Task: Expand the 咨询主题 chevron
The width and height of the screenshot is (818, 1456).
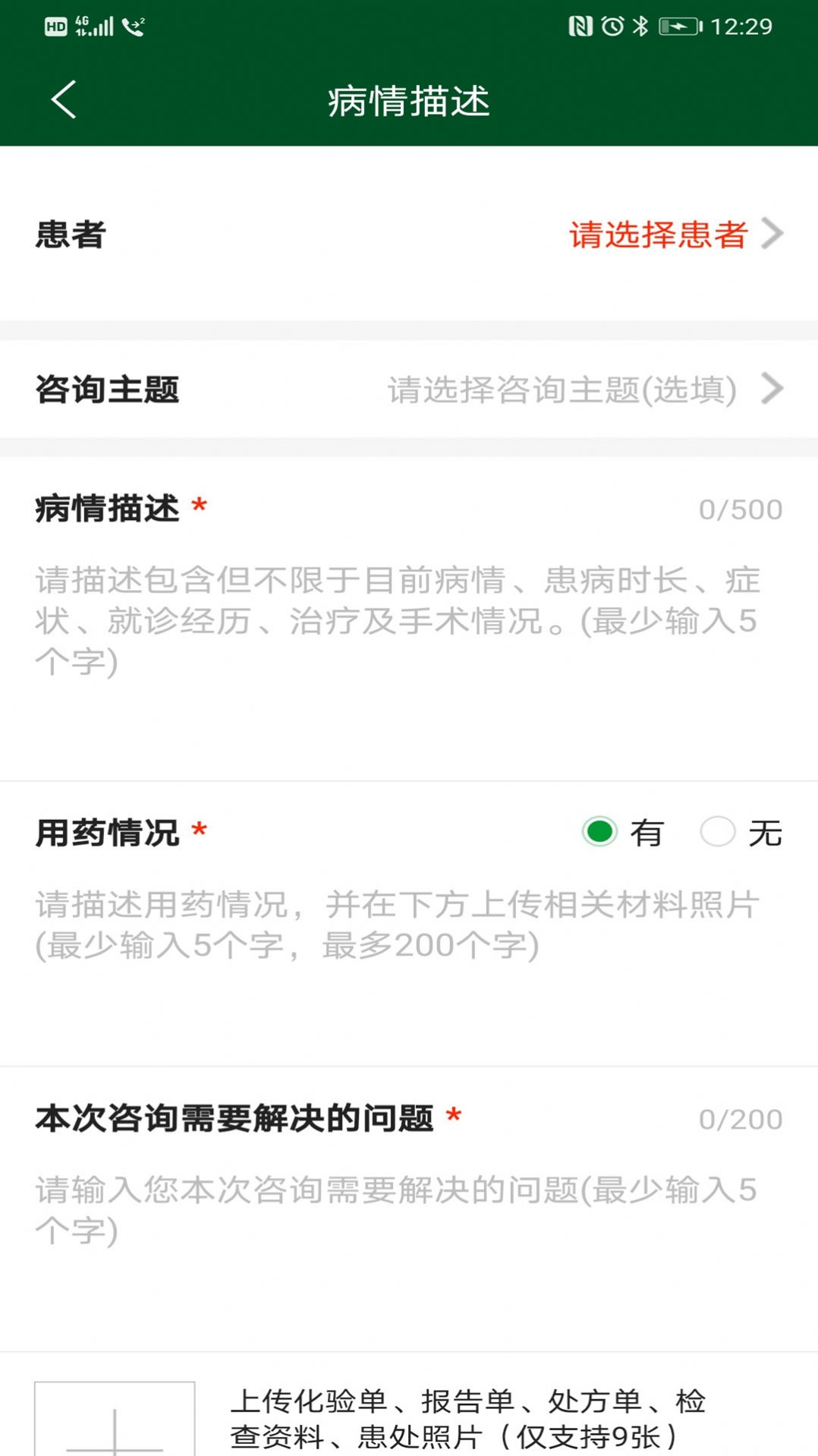Action: 771,389
